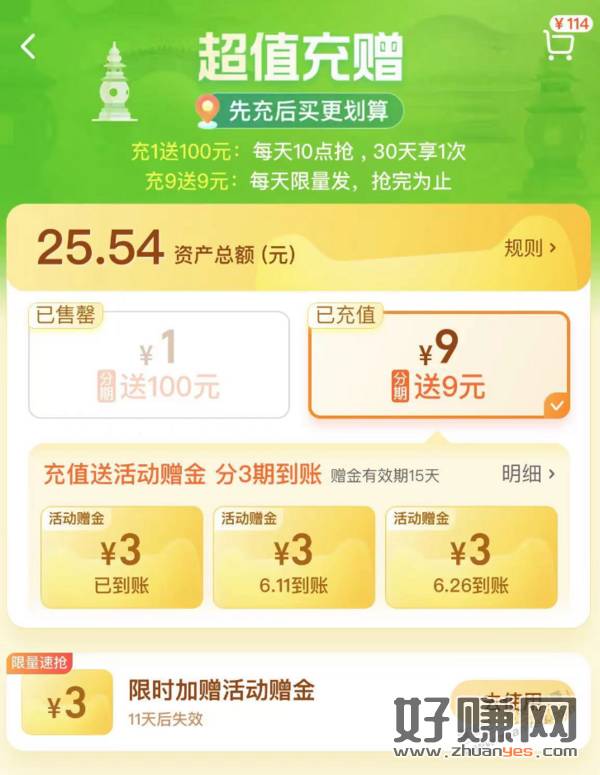600x775 pixels.
Task: Go back using the top-left arrow
Action: click(x=28, y=46)
